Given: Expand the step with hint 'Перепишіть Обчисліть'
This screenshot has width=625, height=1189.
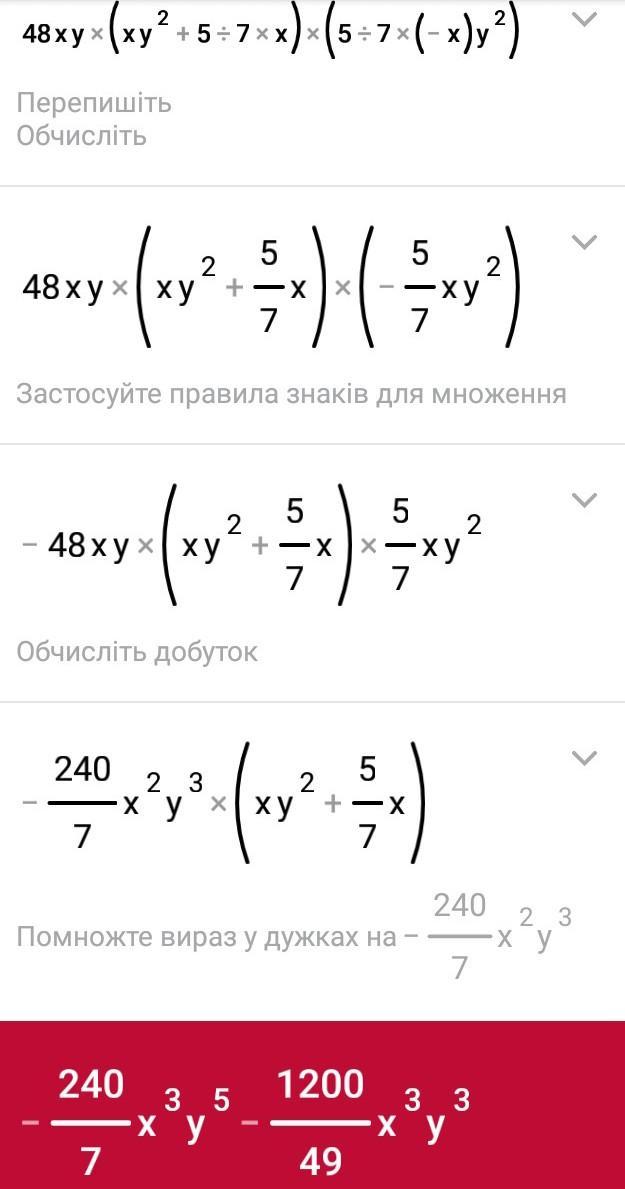Looking at the screenshot, I should pos(583,19).
